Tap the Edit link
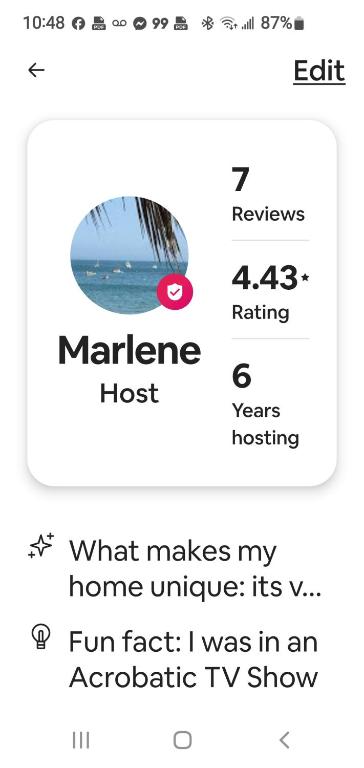The width and height of the screenshot is (364, 768). coord(319,71)
